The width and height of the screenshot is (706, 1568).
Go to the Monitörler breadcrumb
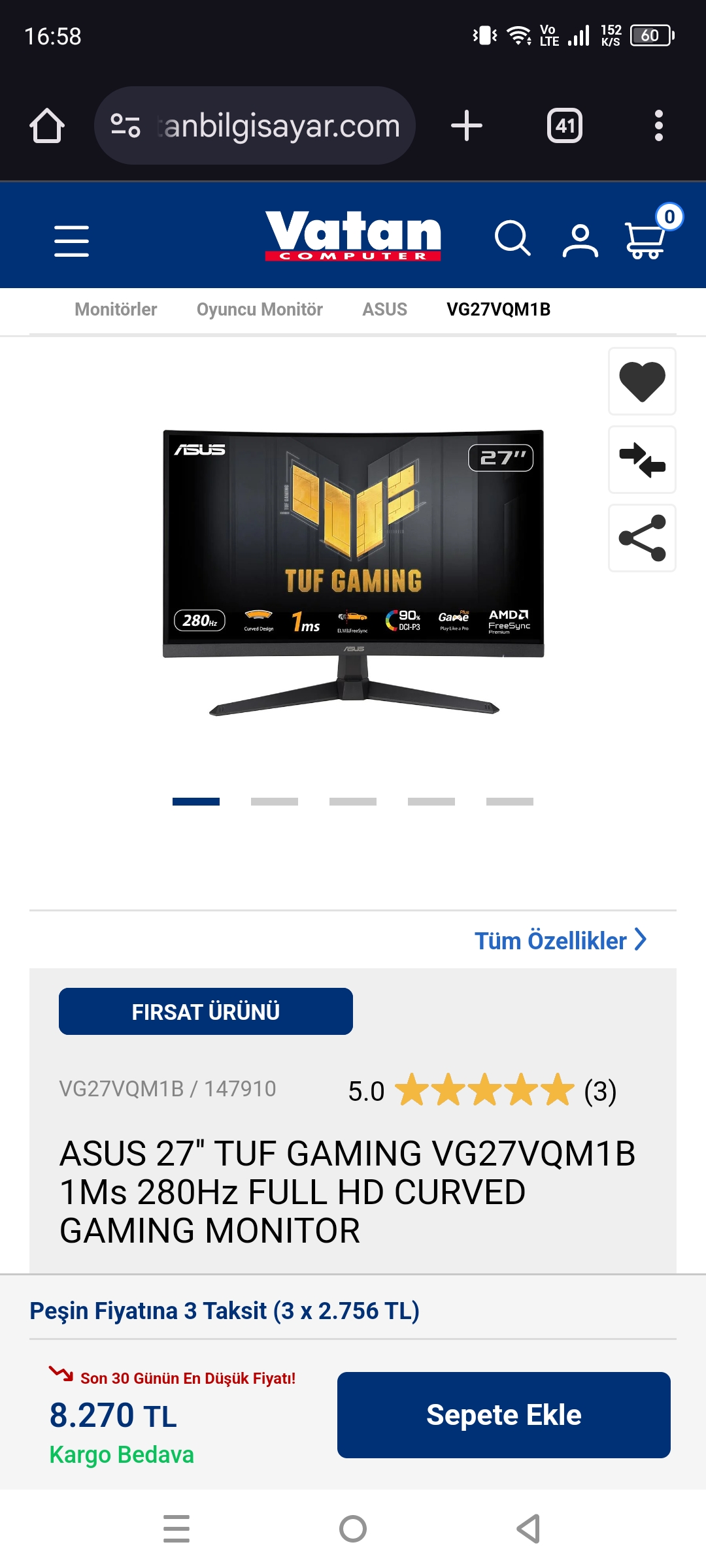(116, 310)
